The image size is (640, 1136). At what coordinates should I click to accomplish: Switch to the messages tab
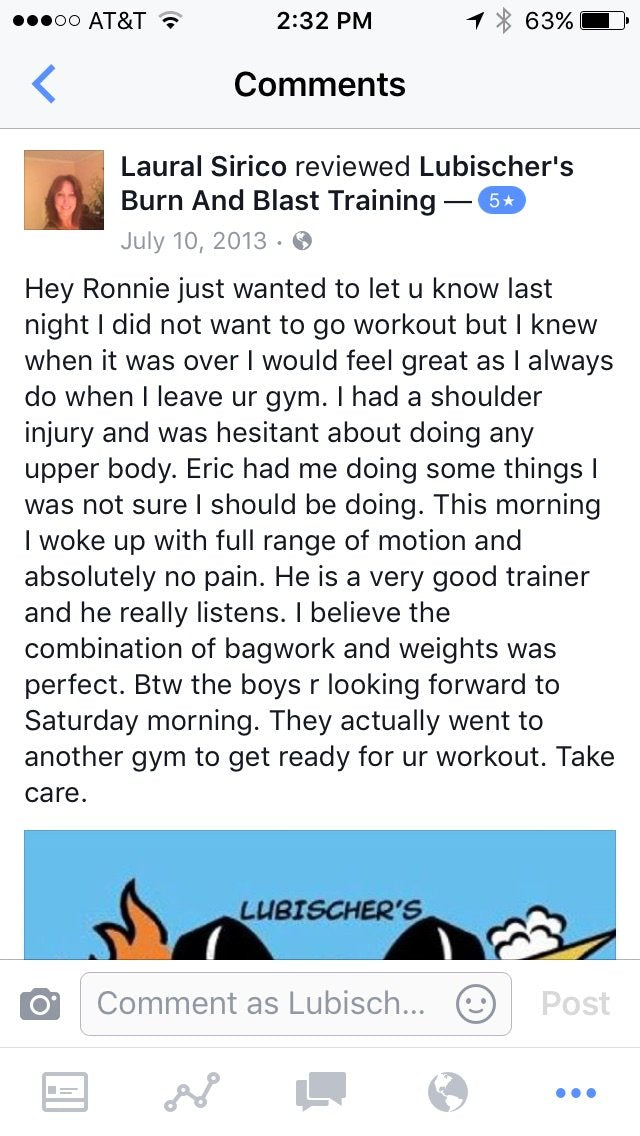pos(320,1092)
